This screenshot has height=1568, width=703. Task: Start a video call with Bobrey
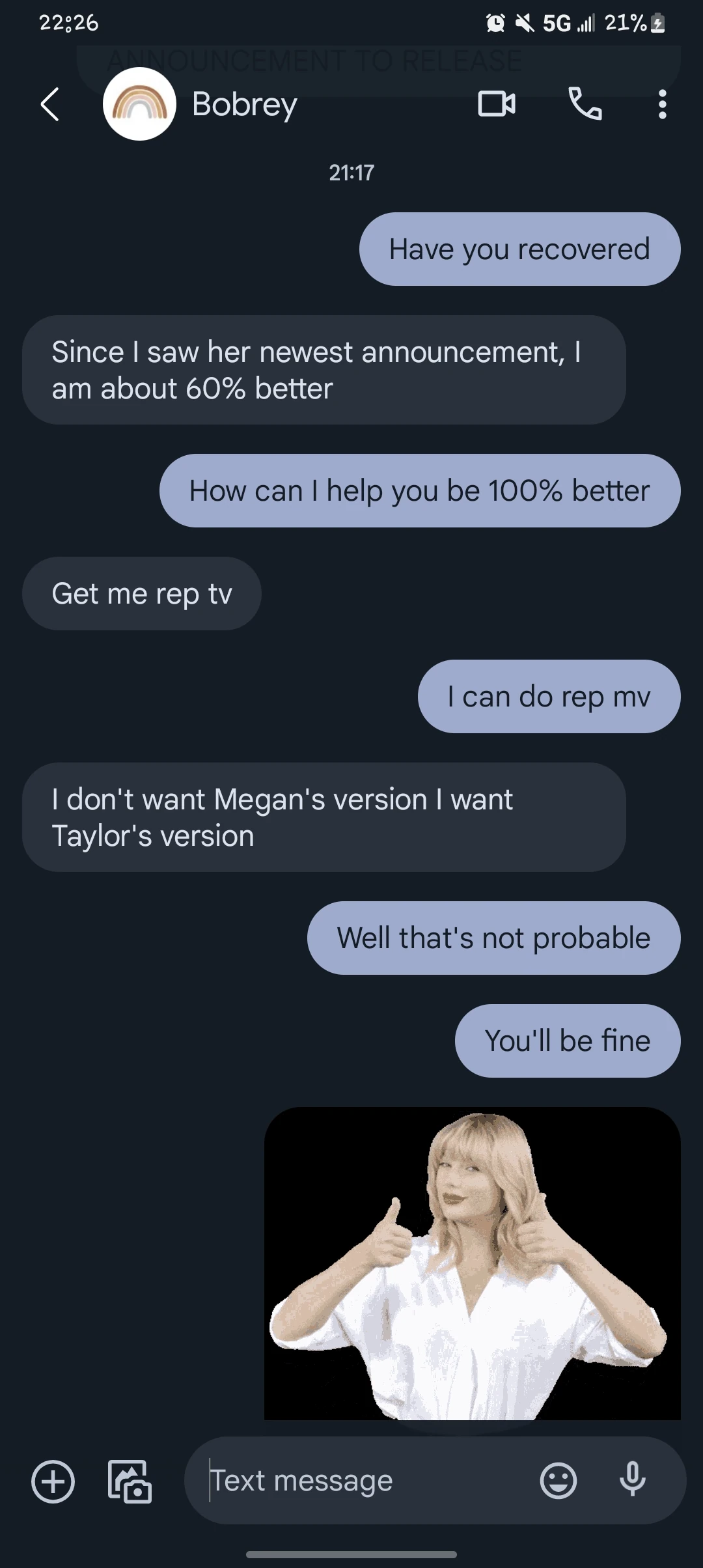[497, 104]
